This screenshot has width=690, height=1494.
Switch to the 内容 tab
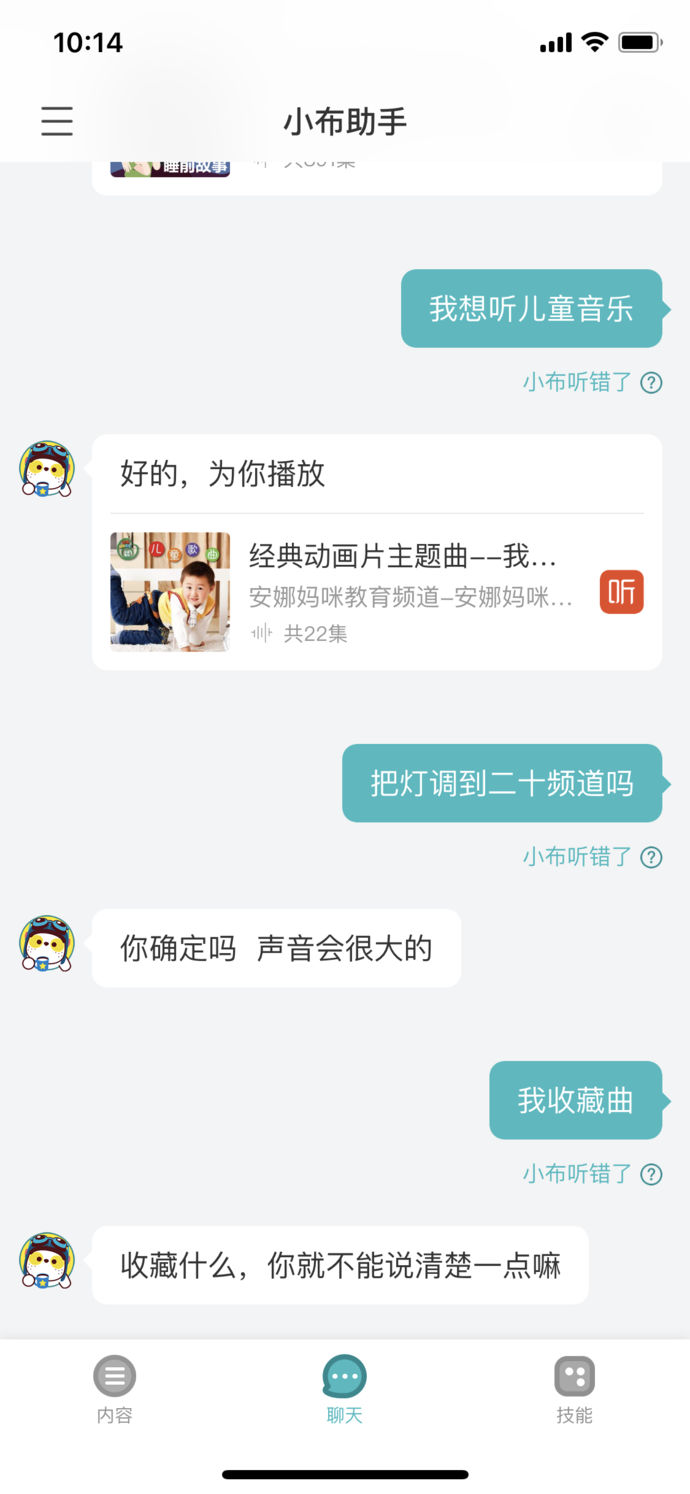(115, 1390)
